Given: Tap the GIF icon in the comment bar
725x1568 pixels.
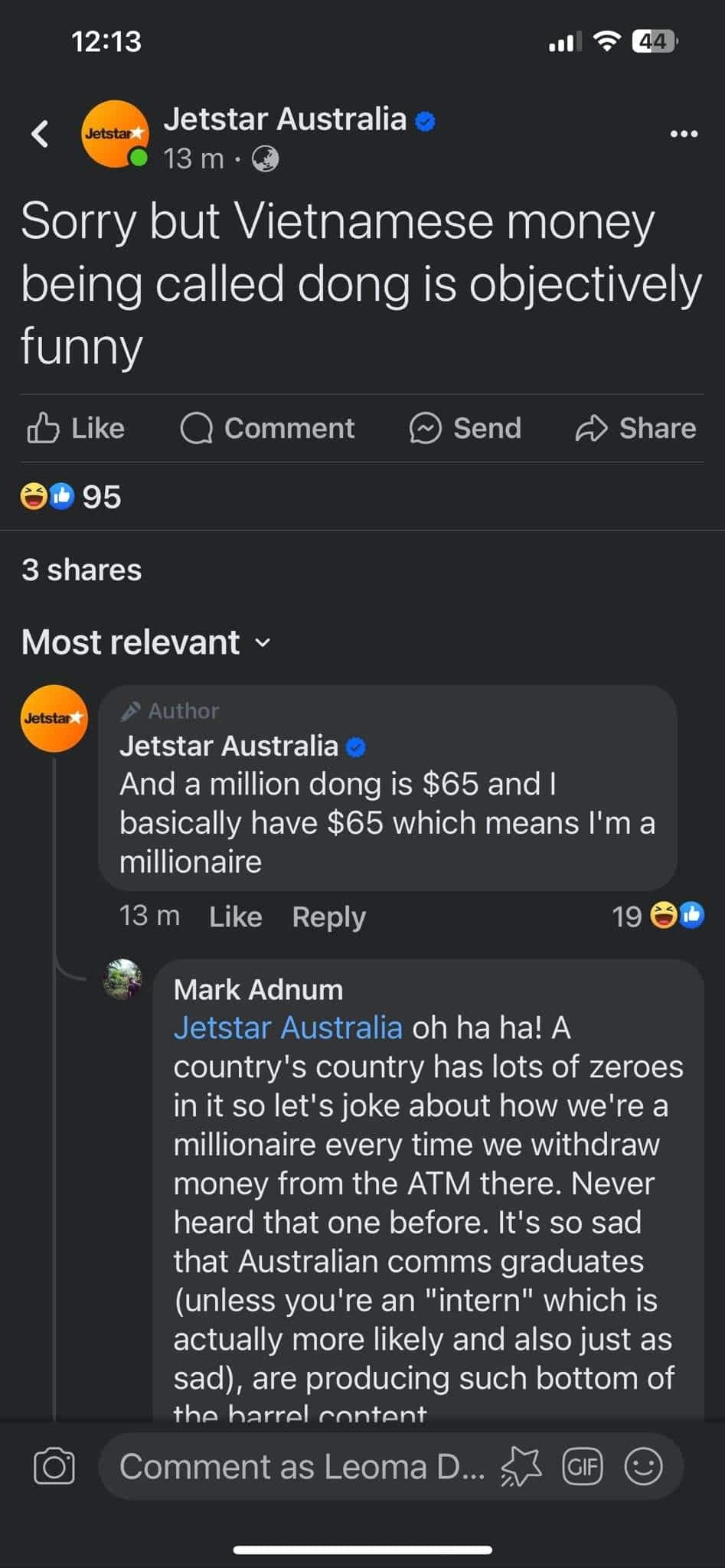Looking at the screenshot, I should [583, 1466].
